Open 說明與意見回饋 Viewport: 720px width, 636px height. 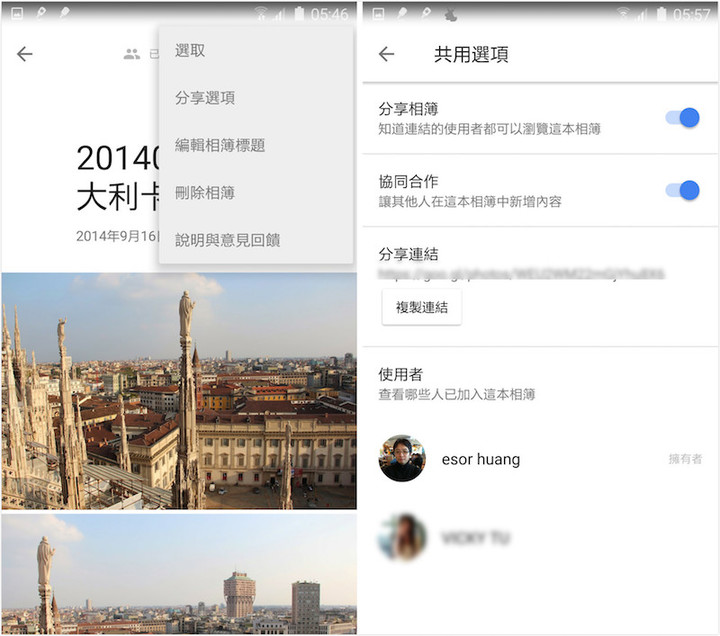[227, 240]
